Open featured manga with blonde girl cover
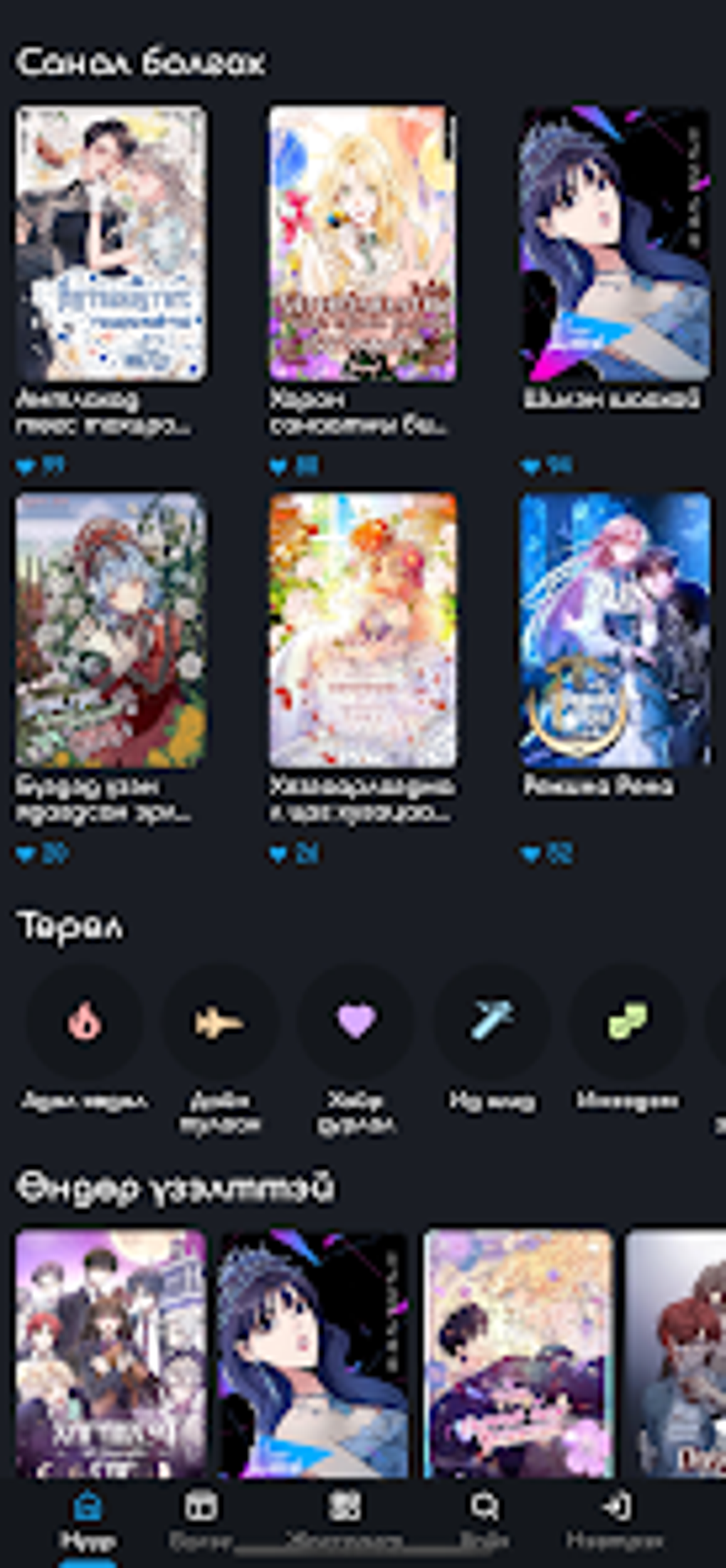Screen dimensions: 726x1568 point(363,243)
